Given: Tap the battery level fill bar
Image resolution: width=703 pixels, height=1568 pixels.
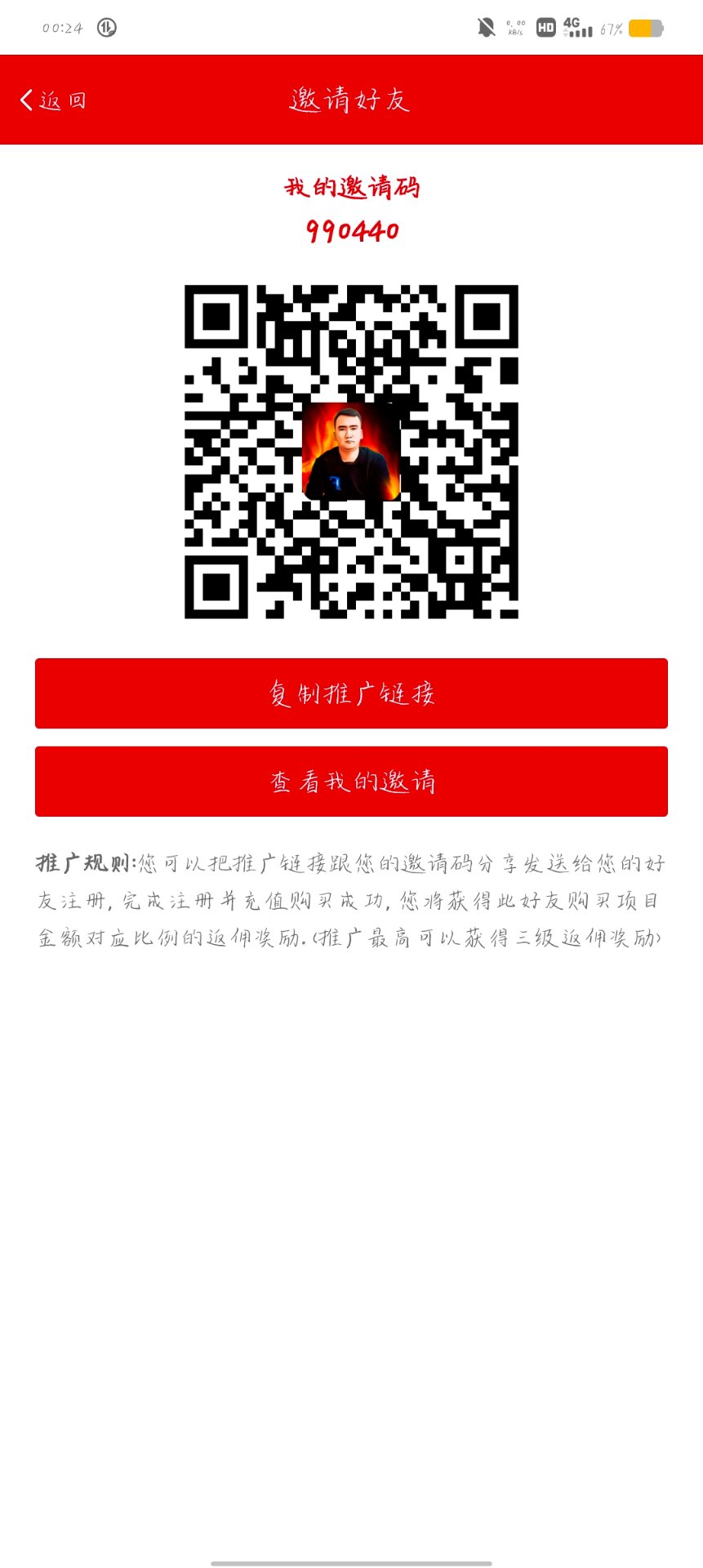Looking at the screenshot, I should coord(641,28).
